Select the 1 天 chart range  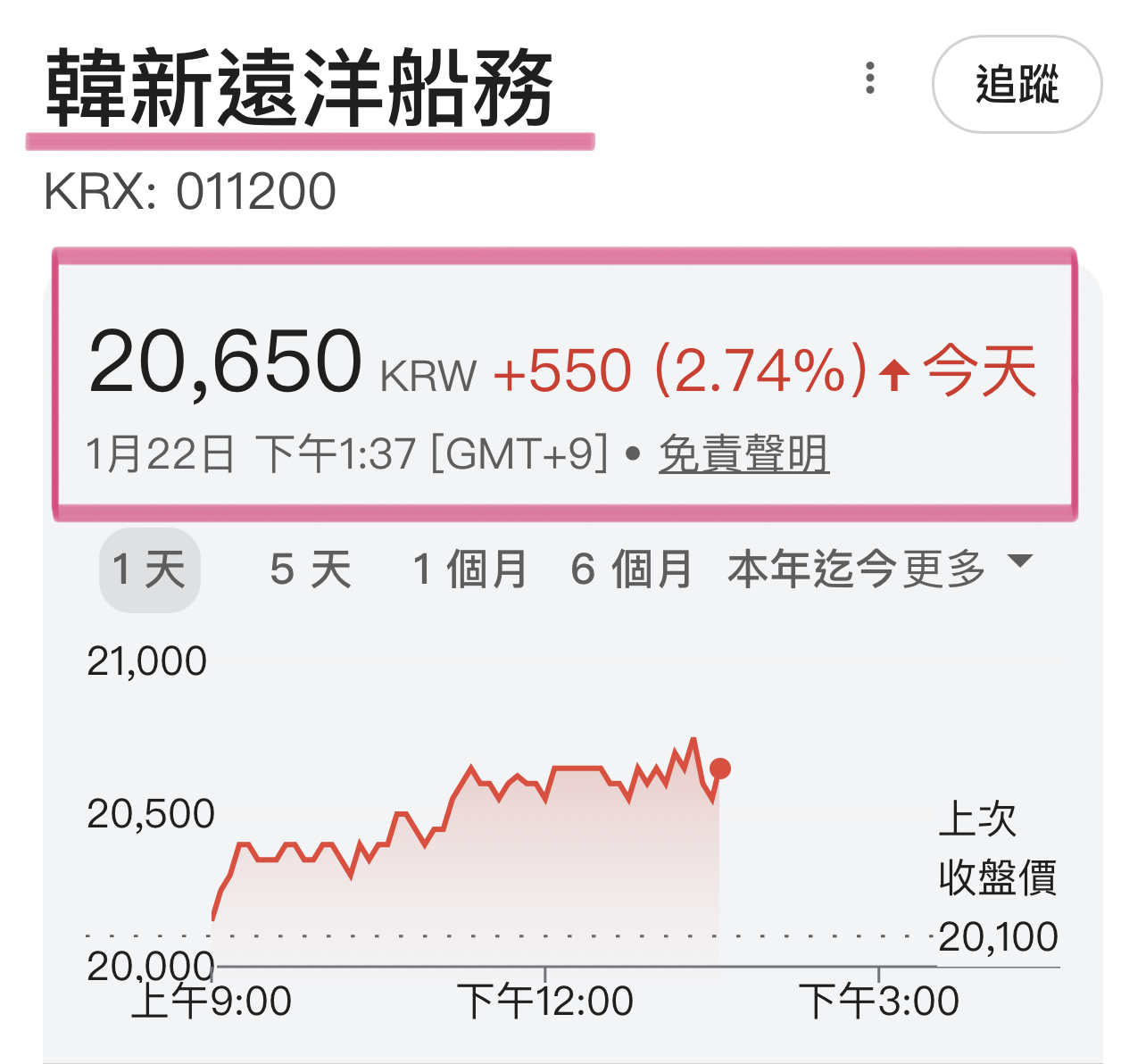tap(149, 569)
